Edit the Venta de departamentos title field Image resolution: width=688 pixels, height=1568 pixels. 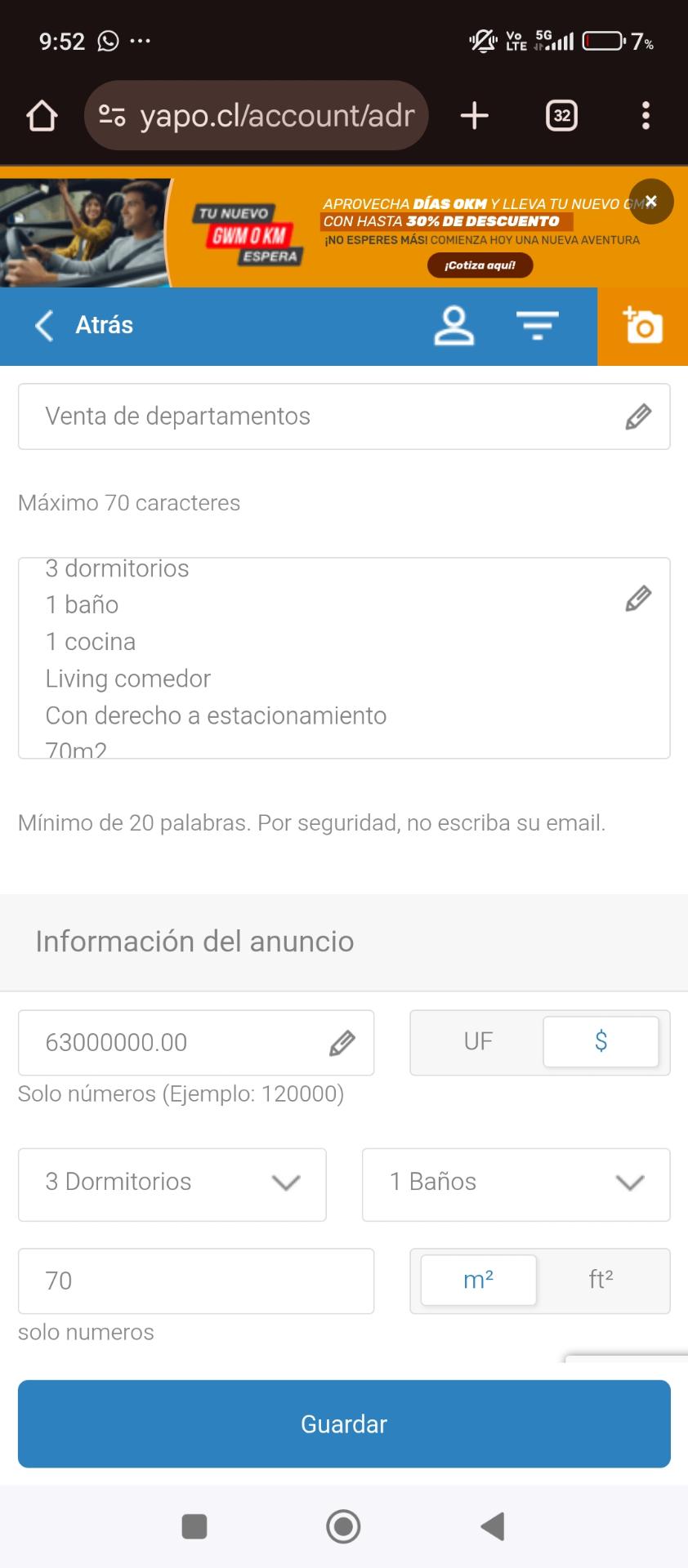(x=327, y=416)
